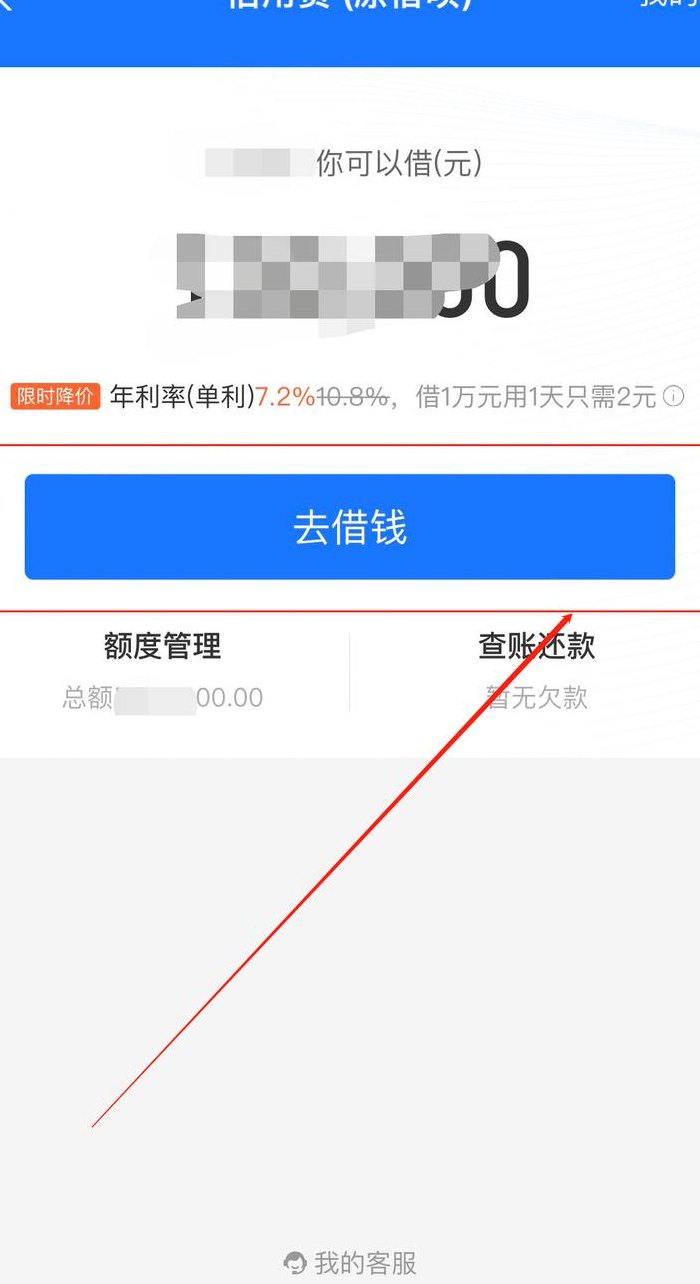Open 额度管理
The width and height of the screenshot is (700, 1284).
pos(163,646)
